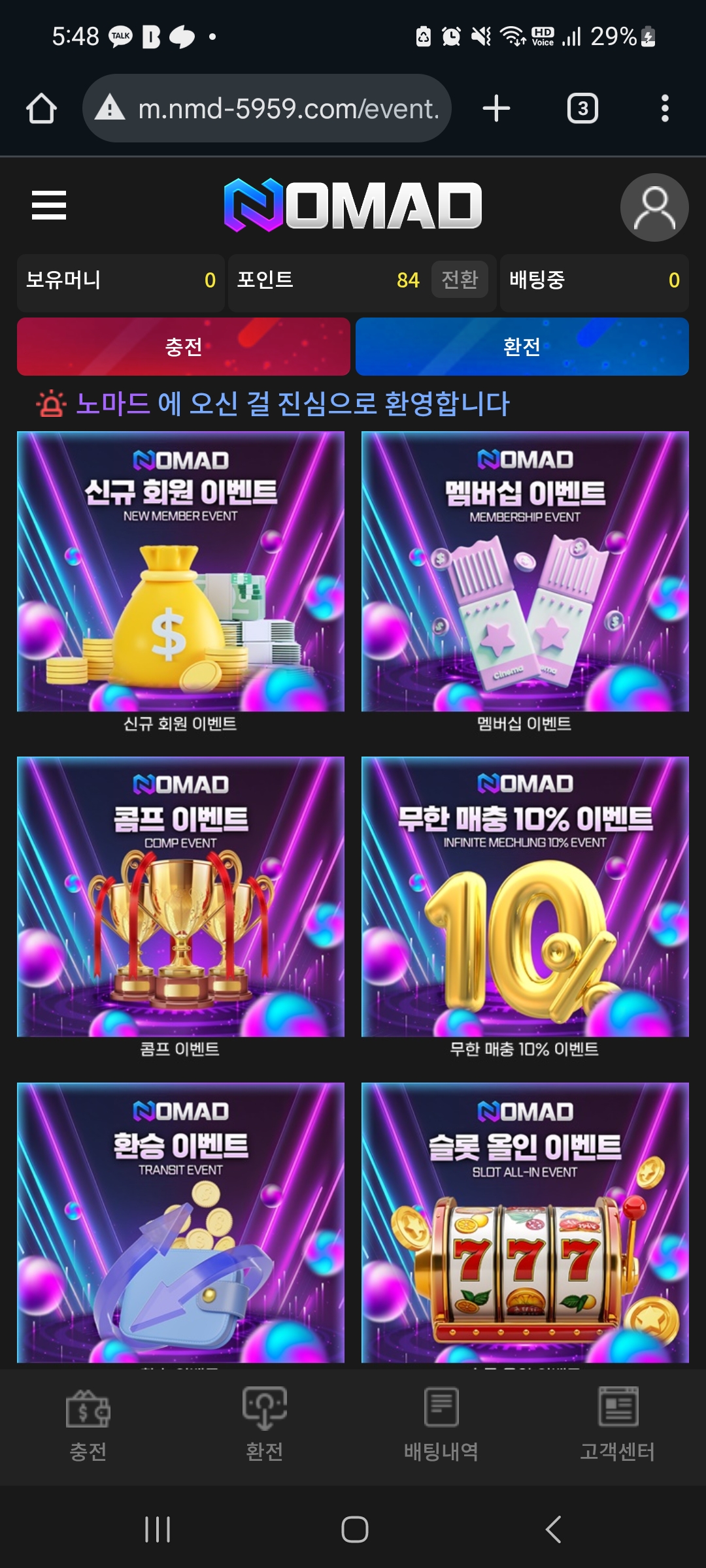
Task: Open the 고객센터 tab
Action: point(617,1424)
